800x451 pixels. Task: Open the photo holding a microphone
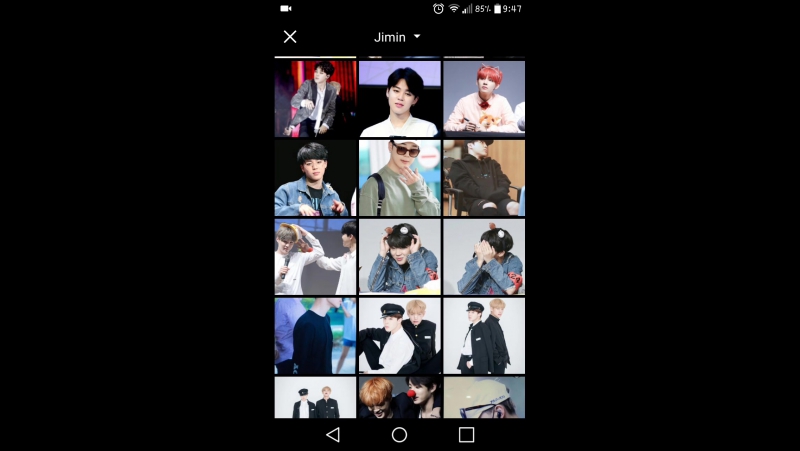315,257
